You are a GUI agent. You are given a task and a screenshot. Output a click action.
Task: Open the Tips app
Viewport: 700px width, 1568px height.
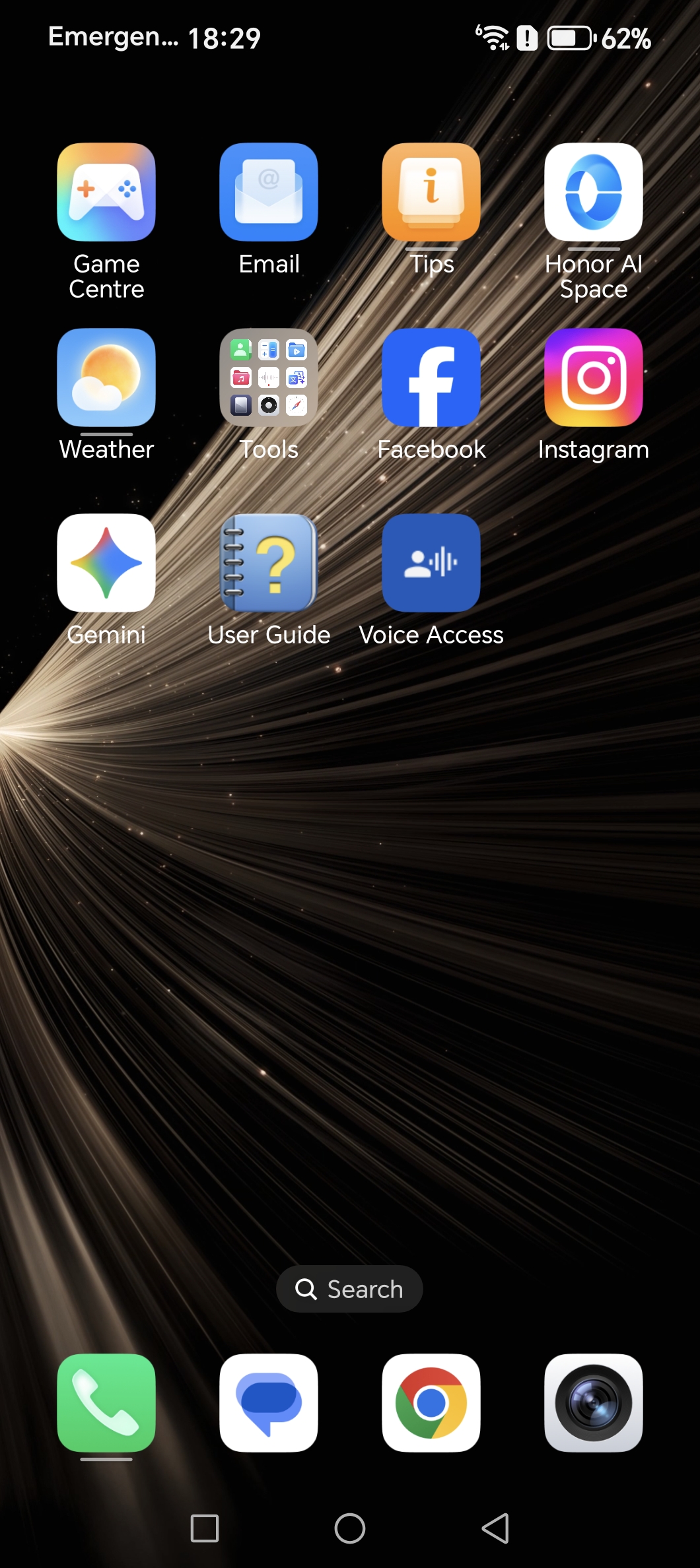coord(431,192)
